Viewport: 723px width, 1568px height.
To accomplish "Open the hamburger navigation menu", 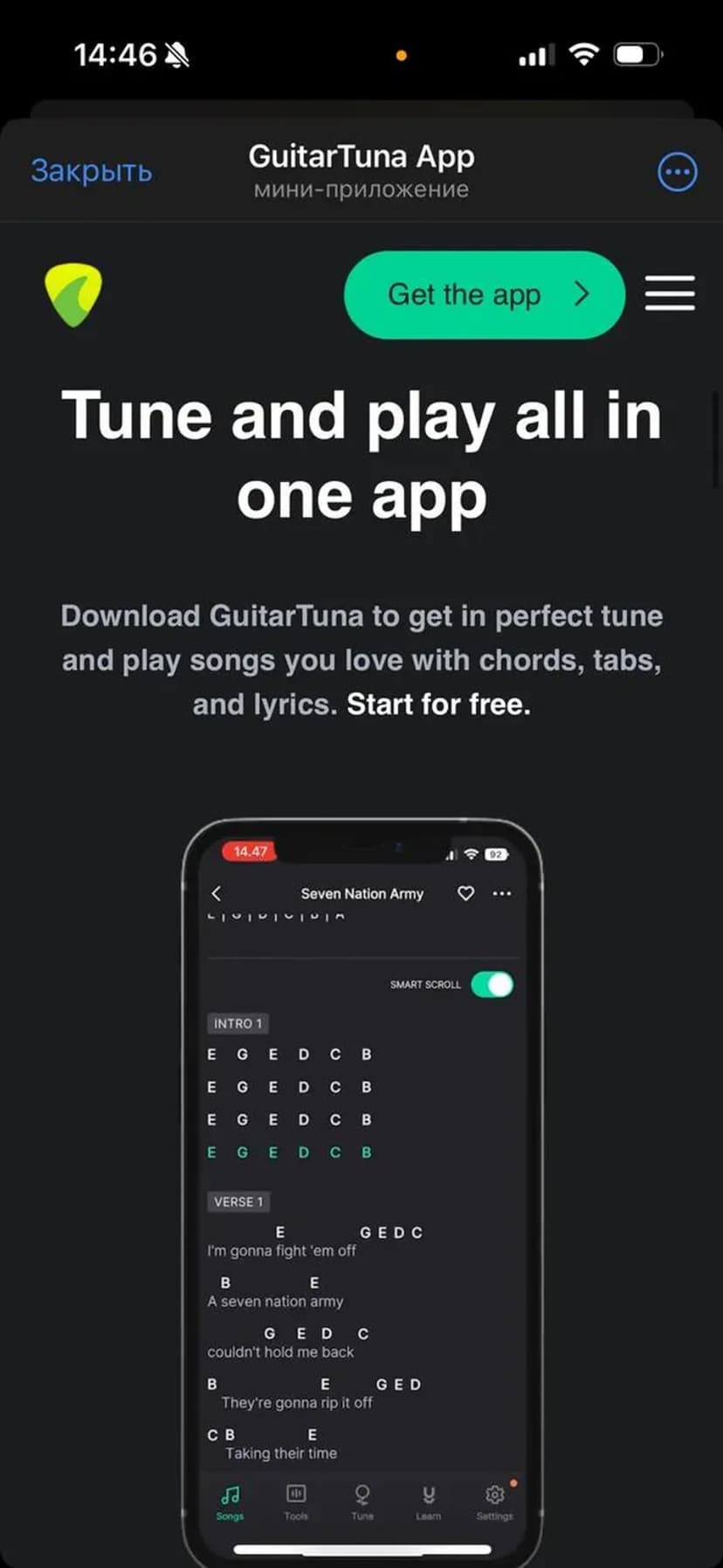I will tap(670, 293).
